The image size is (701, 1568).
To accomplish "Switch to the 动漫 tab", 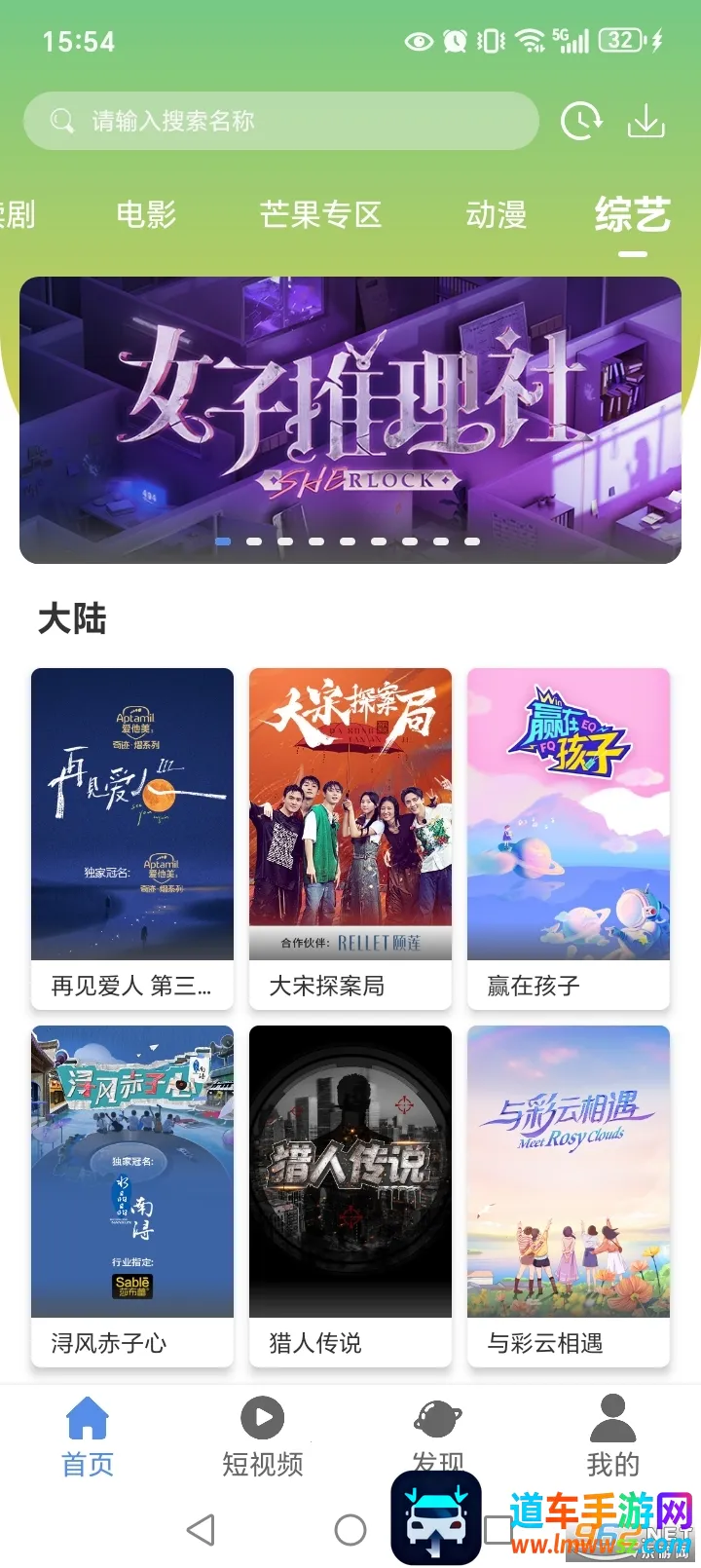I will pyautogui.click(x=496, y=214).
